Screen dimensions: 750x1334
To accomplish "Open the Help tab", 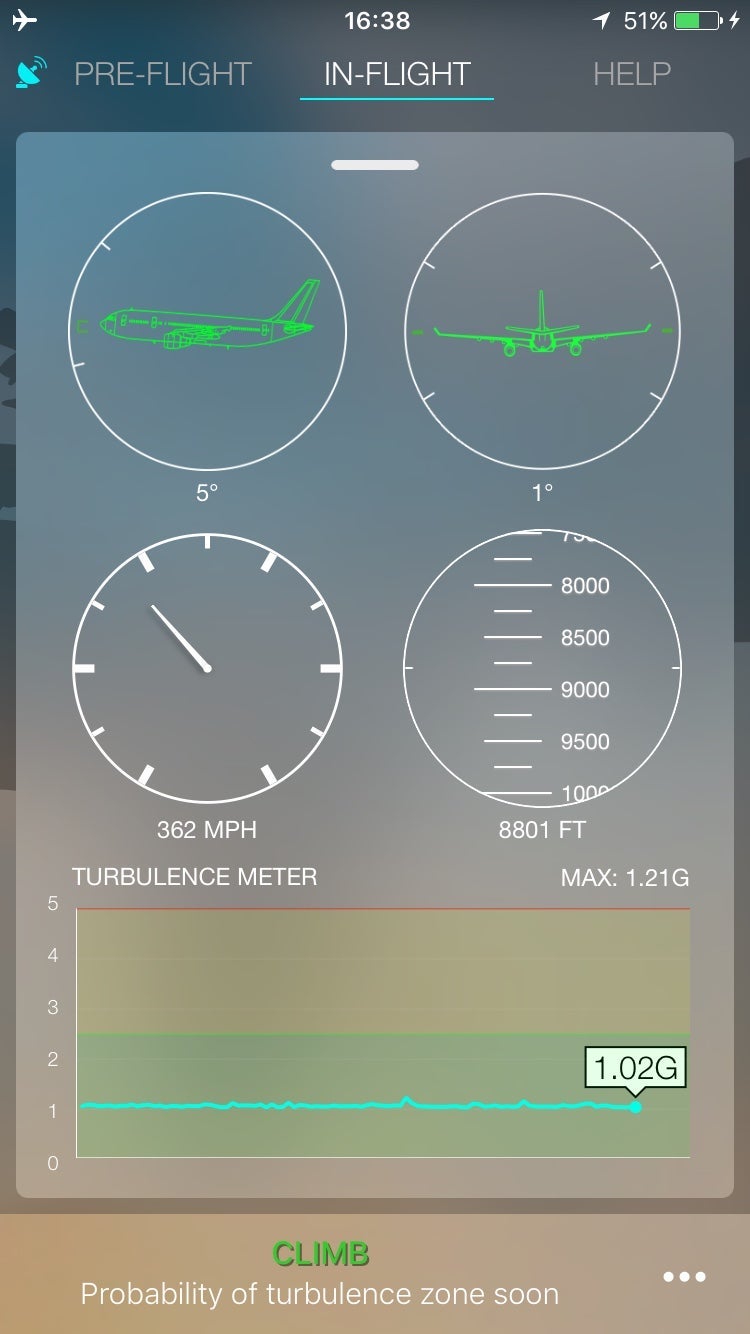I will [x=631, y=74].
